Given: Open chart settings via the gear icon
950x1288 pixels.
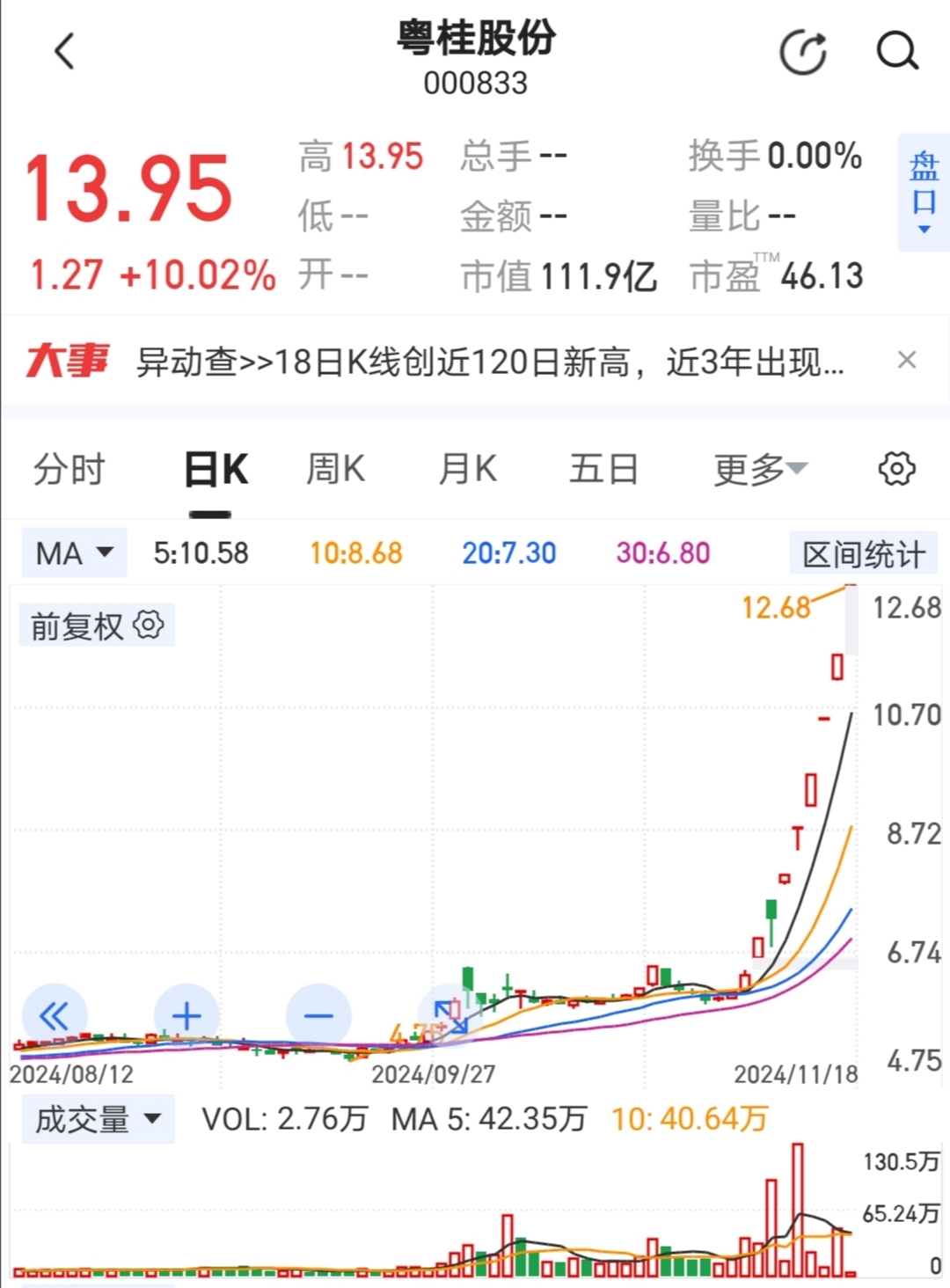Looking at the screenshot, I should [x=896, y=468].
